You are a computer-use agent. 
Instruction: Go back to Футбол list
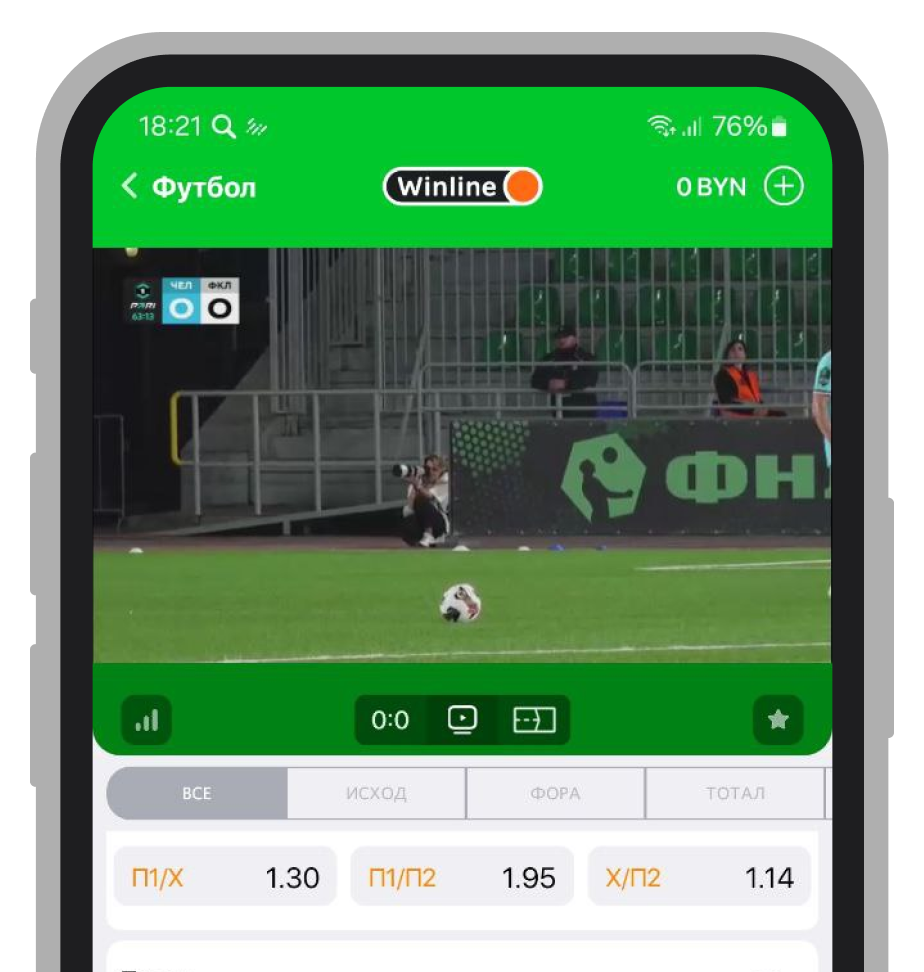(189, 187)
